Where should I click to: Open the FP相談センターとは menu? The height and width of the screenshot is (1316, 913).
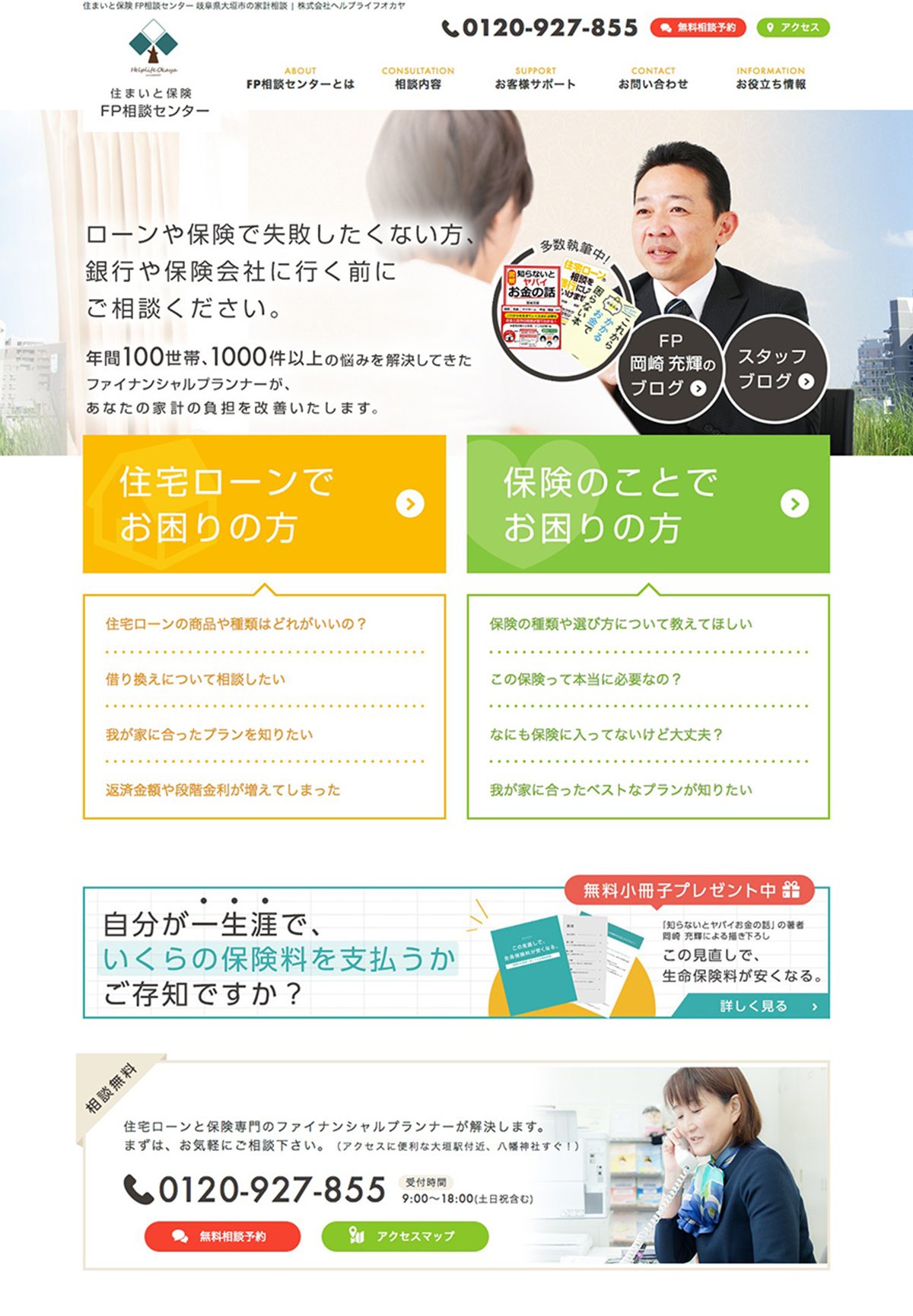300,78
